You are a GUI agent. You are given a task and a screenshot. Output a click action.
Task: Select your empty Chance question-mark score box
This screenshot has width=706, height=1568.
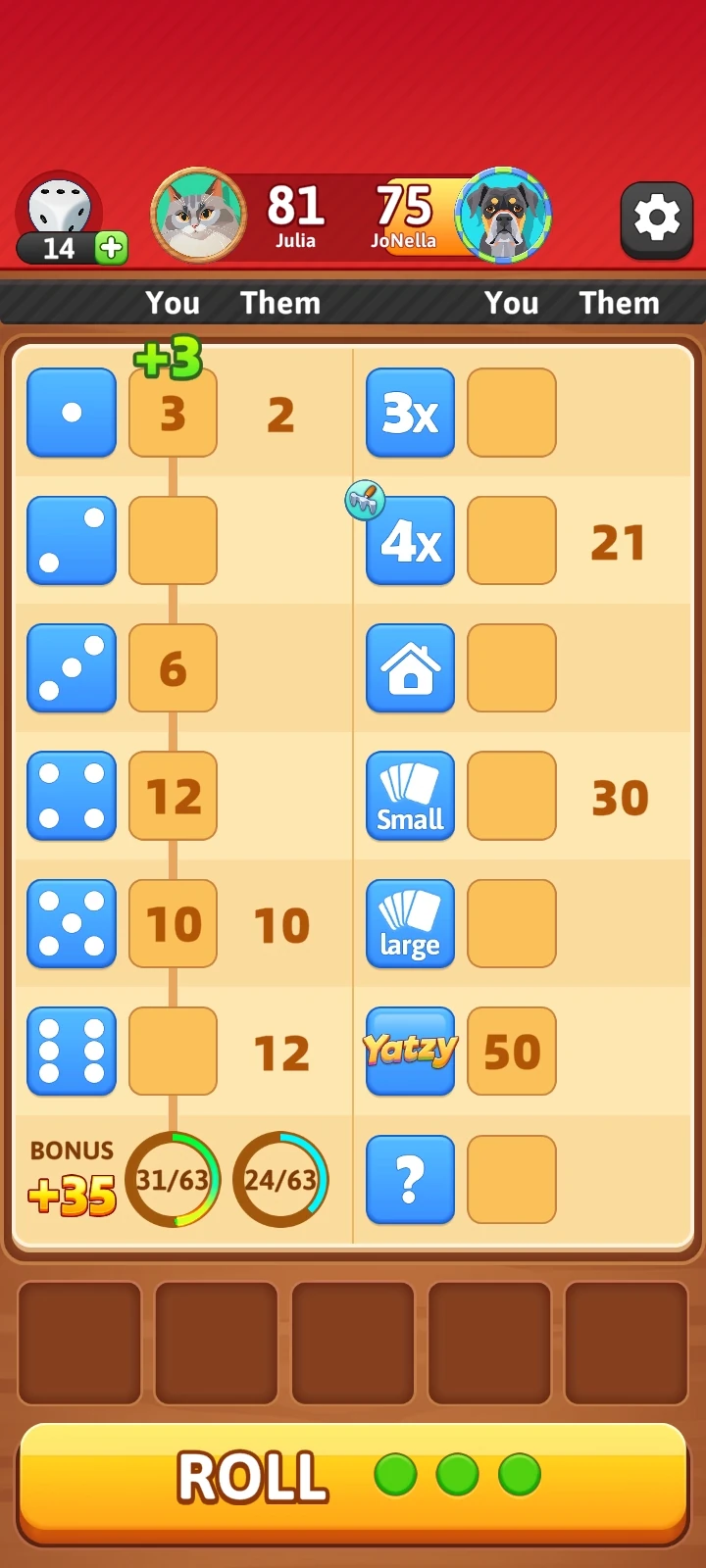(512, 1179)
